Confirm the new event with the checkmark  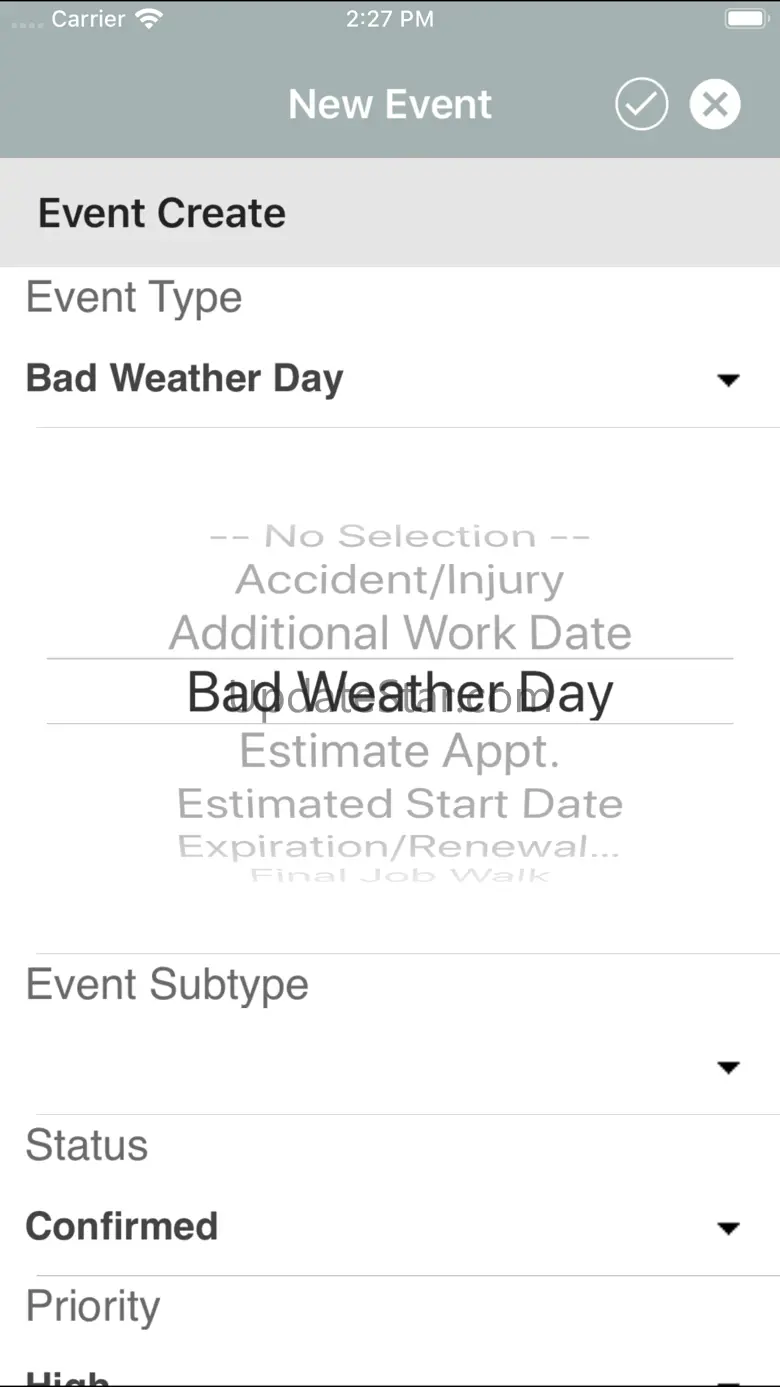[x=641, y=104]
